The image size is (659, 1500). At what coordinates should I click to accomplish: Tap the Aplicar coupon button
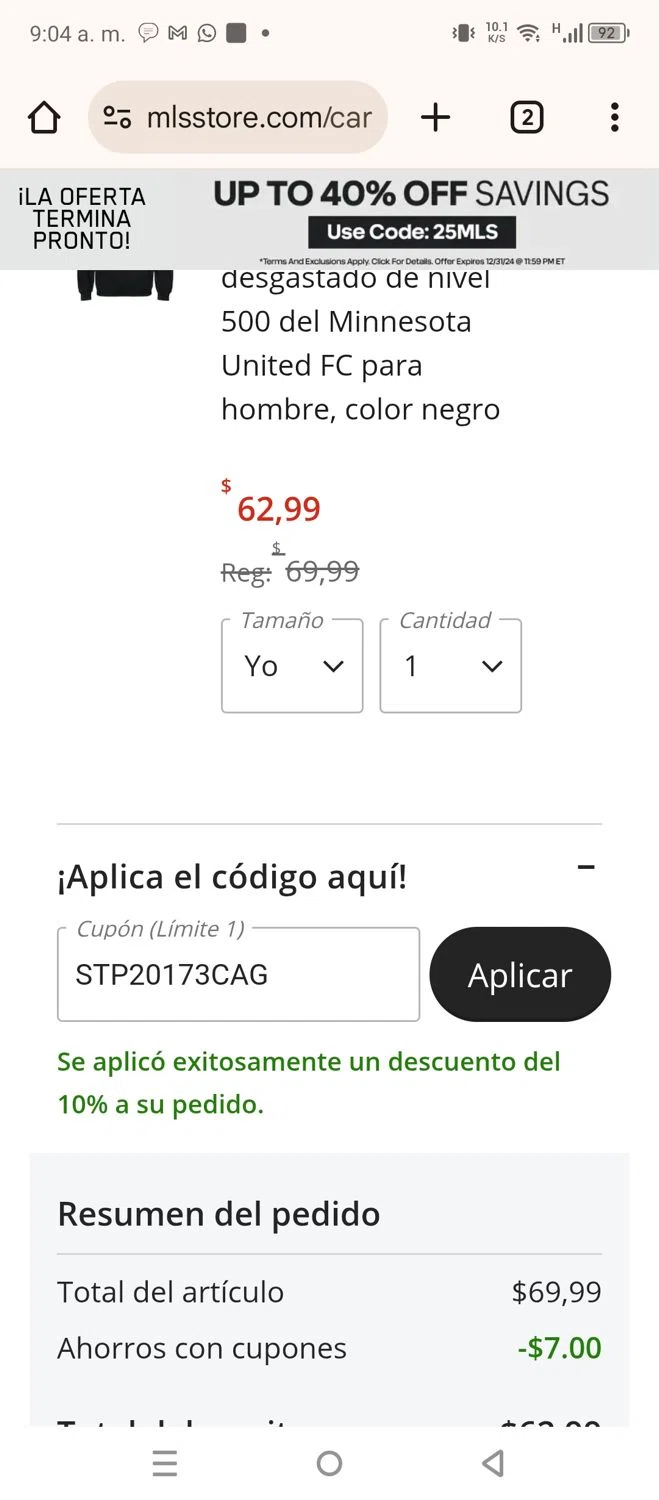(520, 975)
